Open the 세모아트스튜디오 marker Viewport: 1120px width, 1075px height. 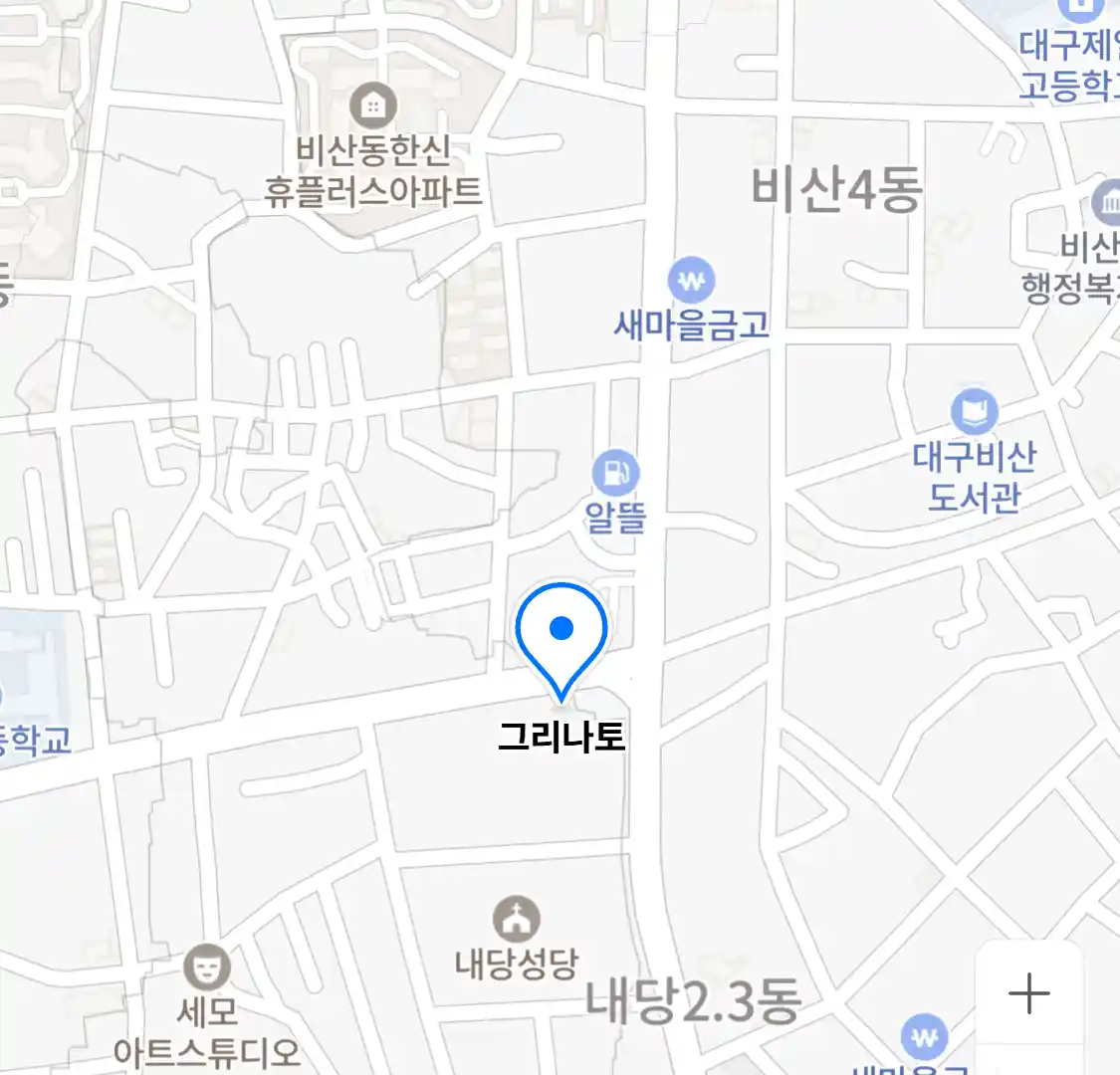coord(206,967)
